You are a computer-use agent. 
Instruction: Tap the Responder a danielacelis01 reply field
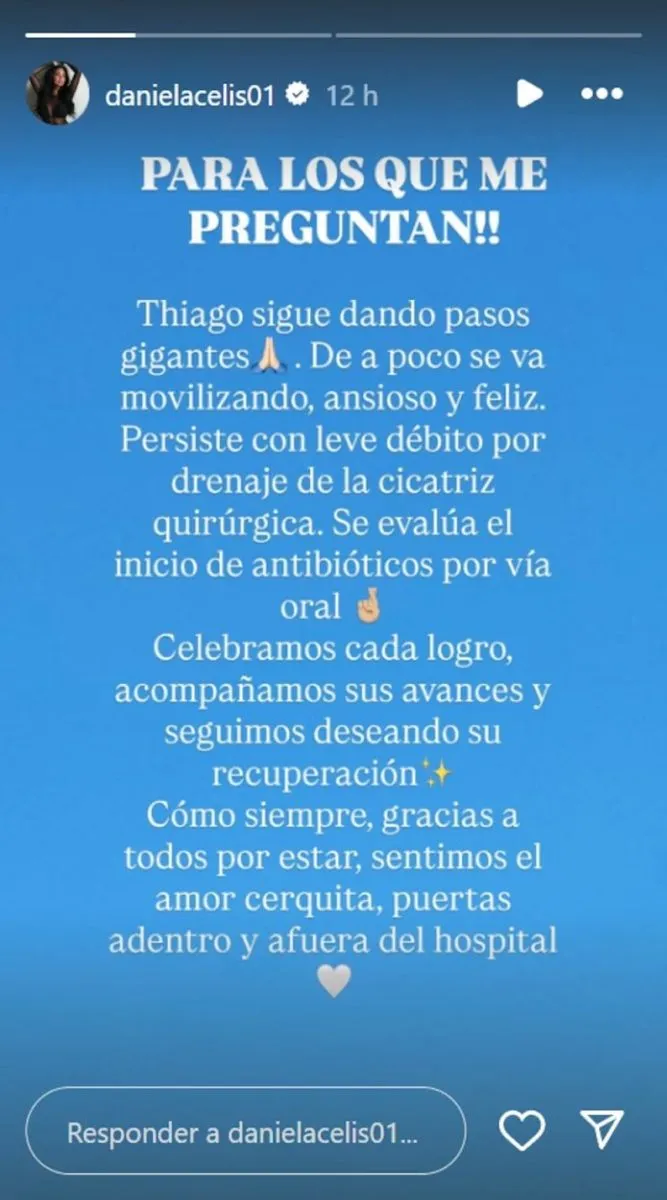245,1134
